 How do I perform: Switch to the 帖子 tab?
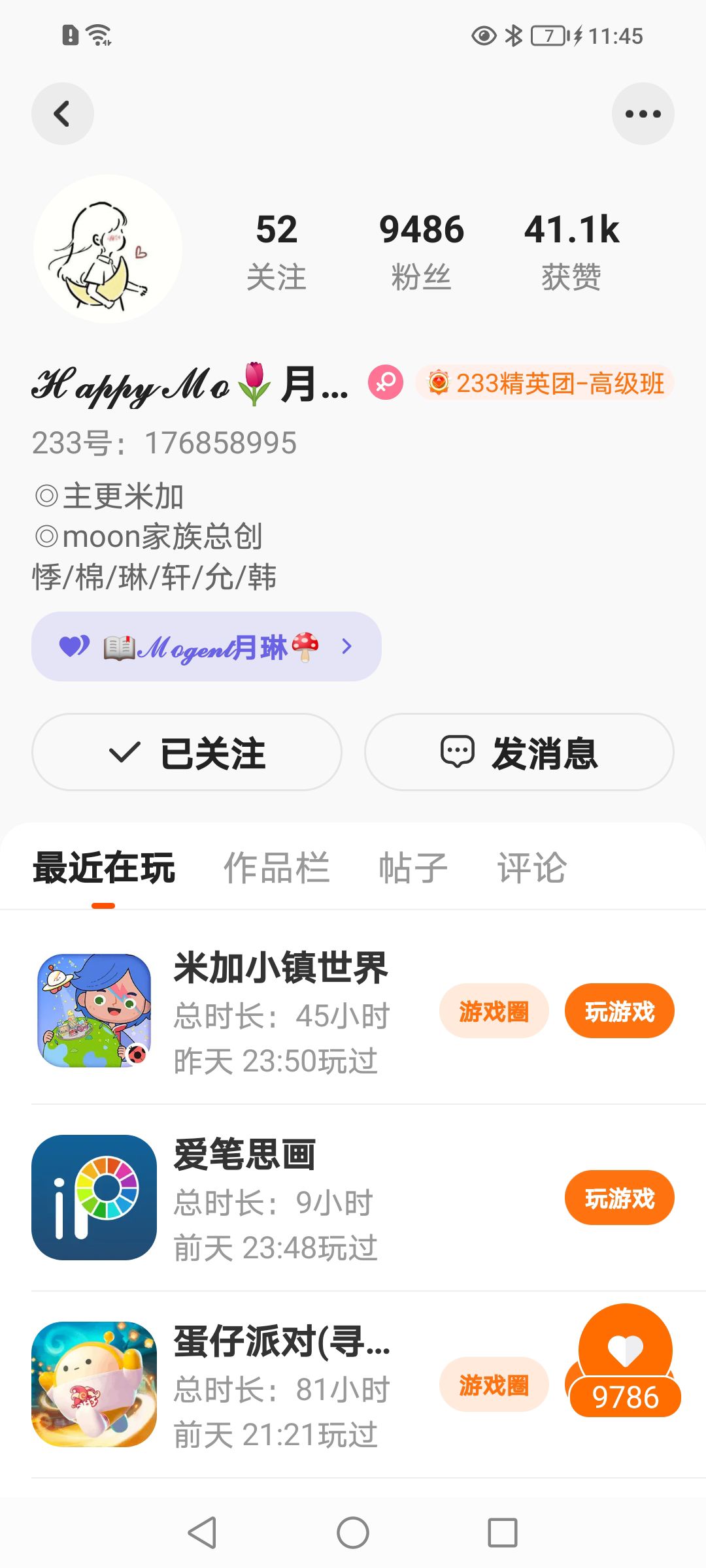tap(413, 868)
